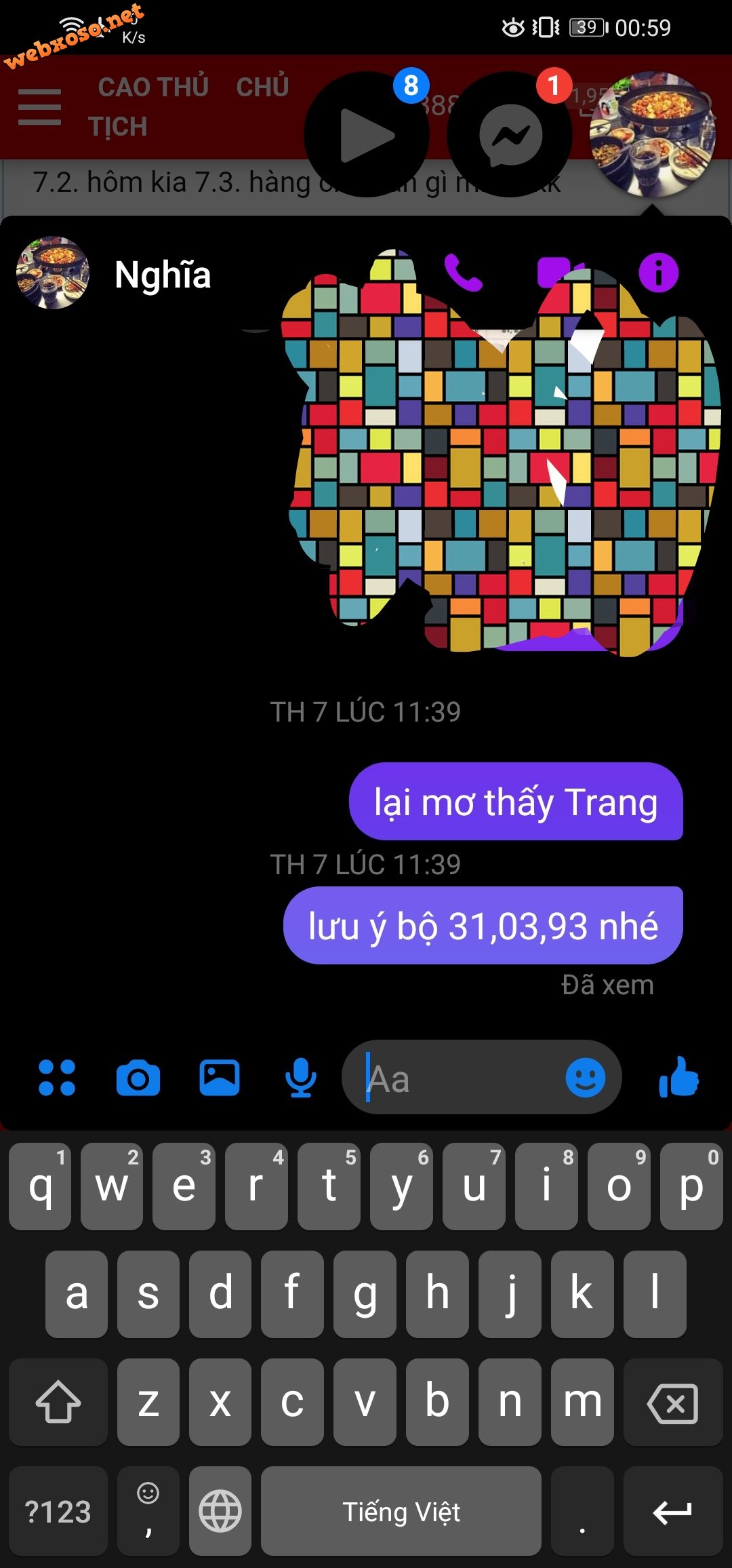This screenshot has height=1568, width=732.
Task: Open the chat head with 8 badge
Action: pos(367,134)
